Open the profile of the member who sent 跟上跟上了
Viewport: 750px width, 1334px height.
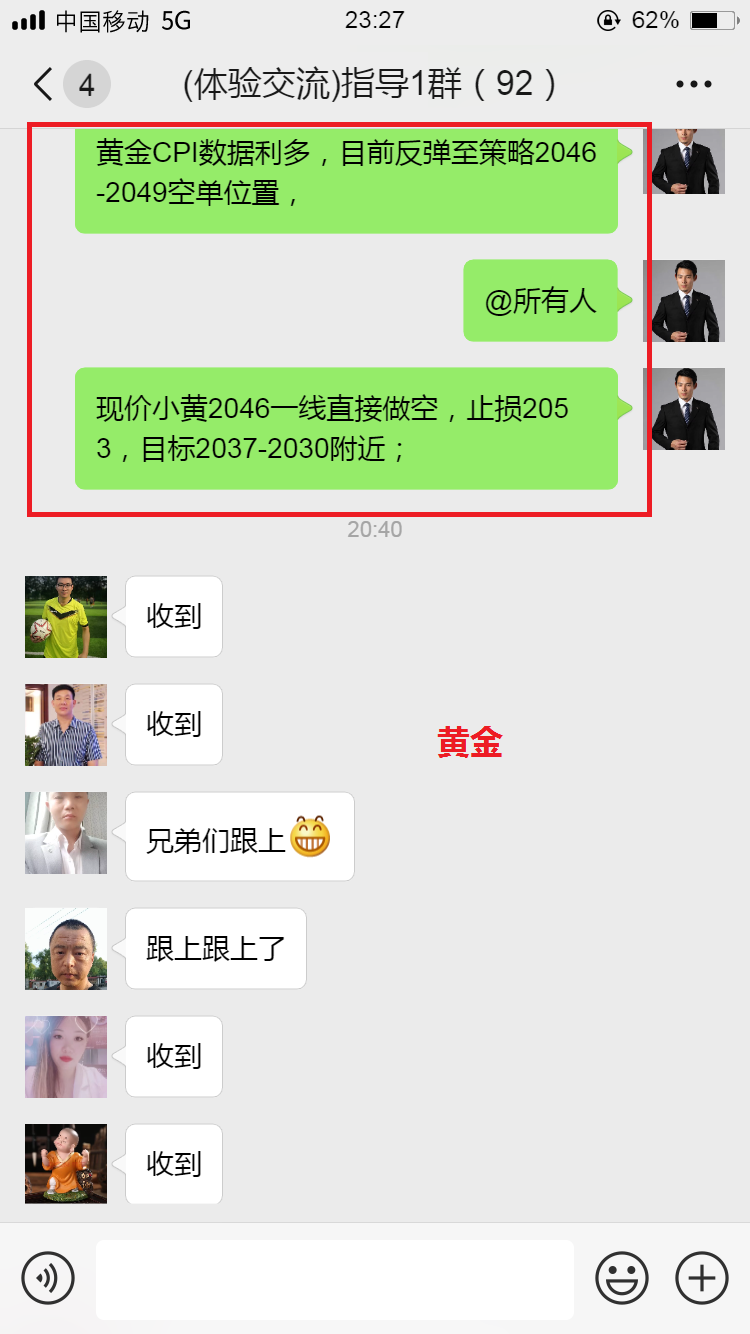(x=66, y=949)
